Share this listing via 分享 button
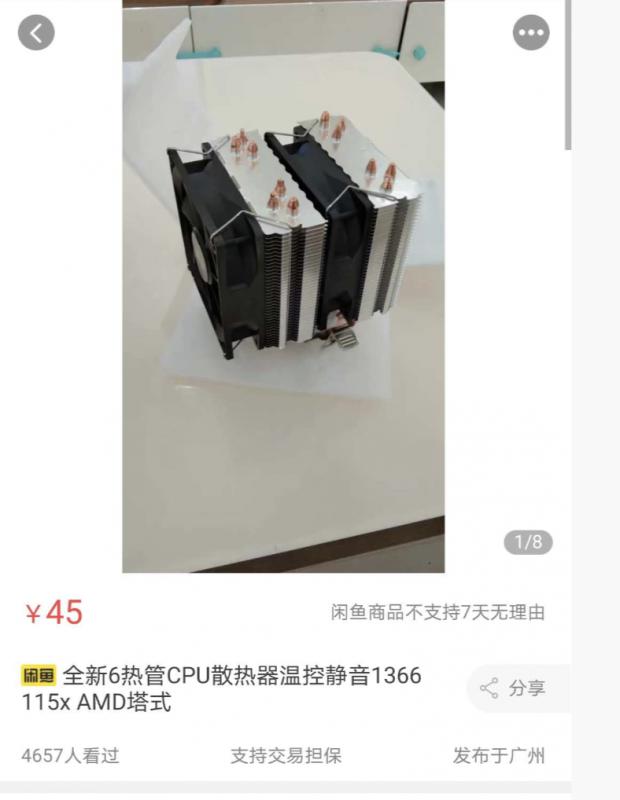 pos(514,688)
